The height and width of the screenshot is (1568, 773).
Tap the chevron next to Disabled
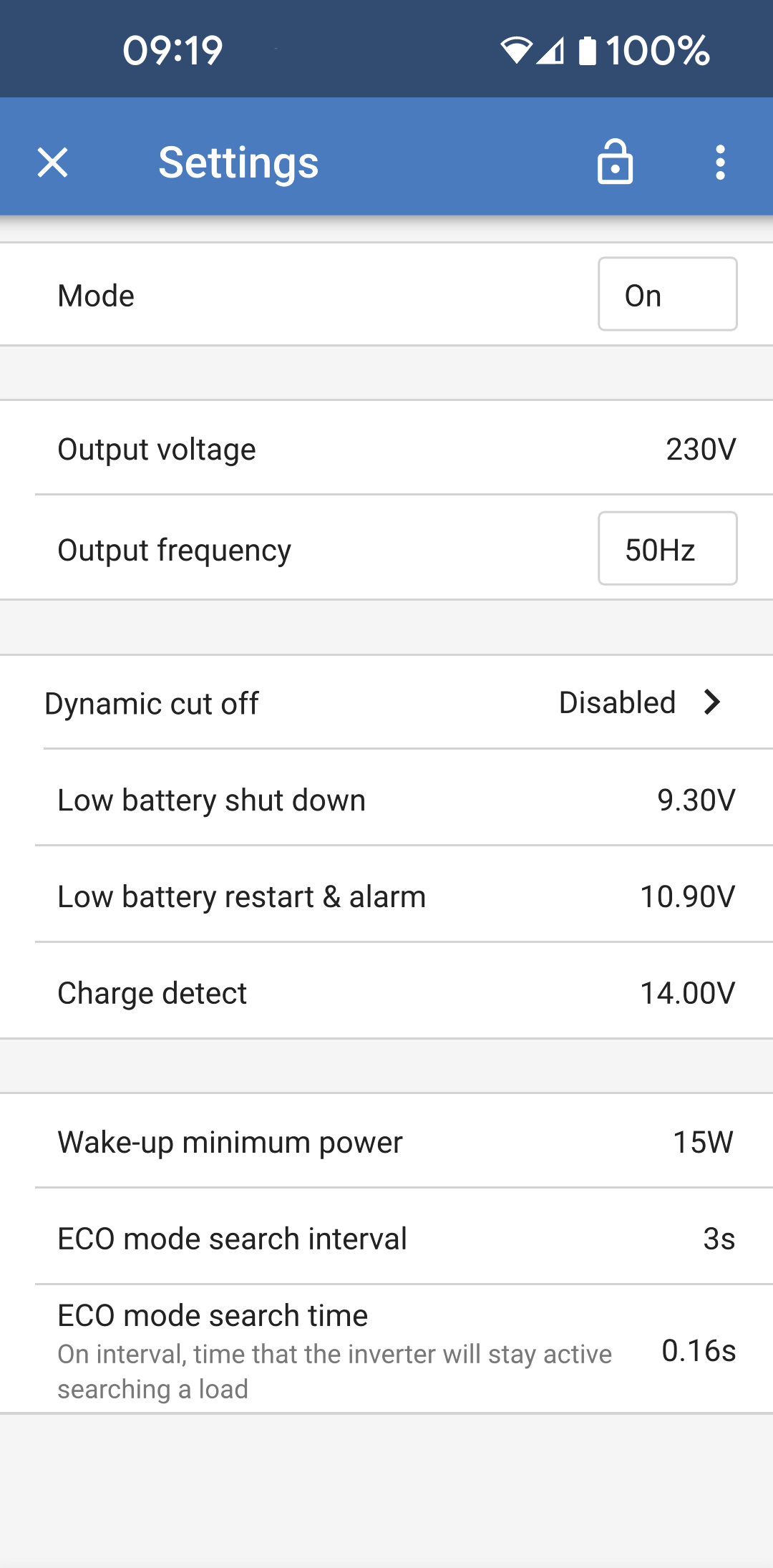tap(711, 702)
